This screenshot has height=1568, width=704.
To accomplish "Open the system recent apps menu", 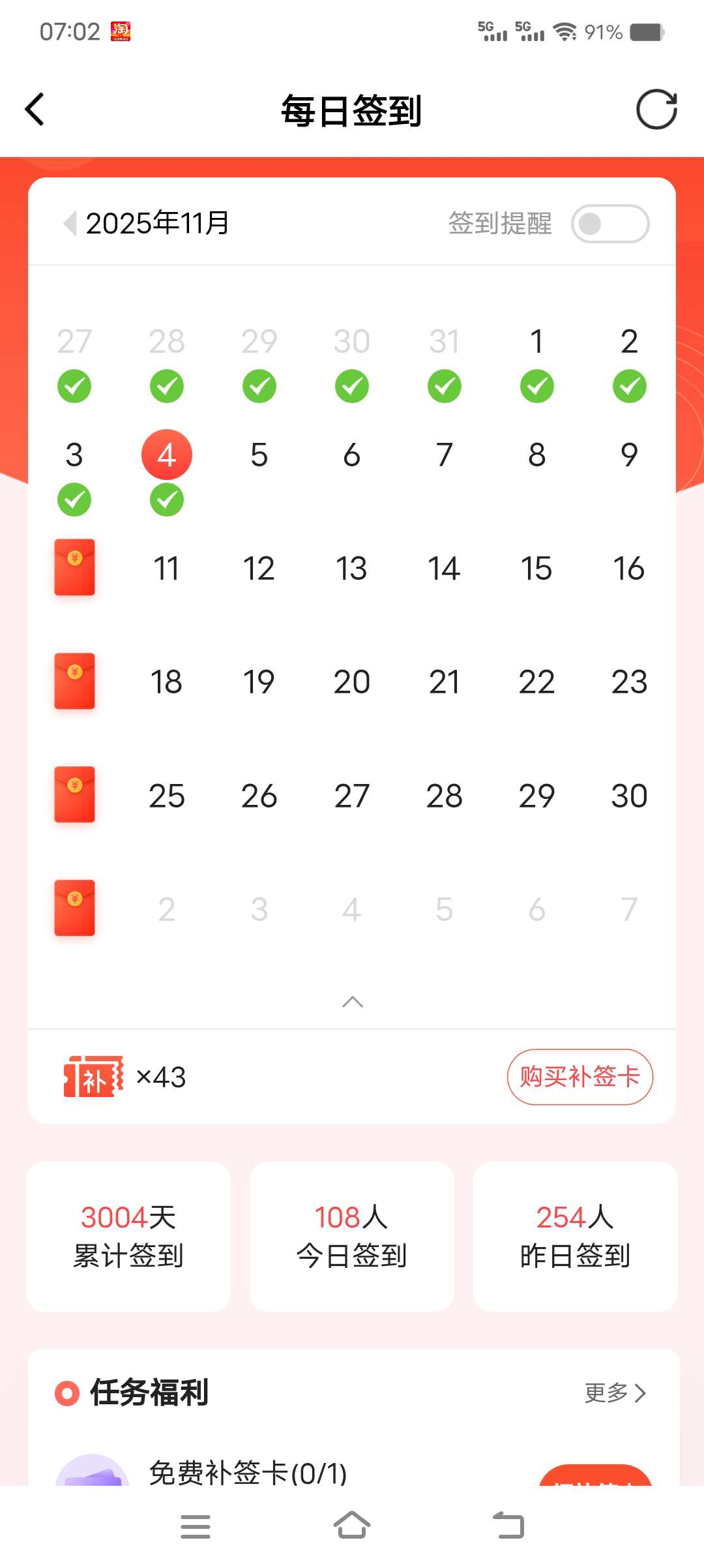I will pyautogui.click(x=195, y=1526).
